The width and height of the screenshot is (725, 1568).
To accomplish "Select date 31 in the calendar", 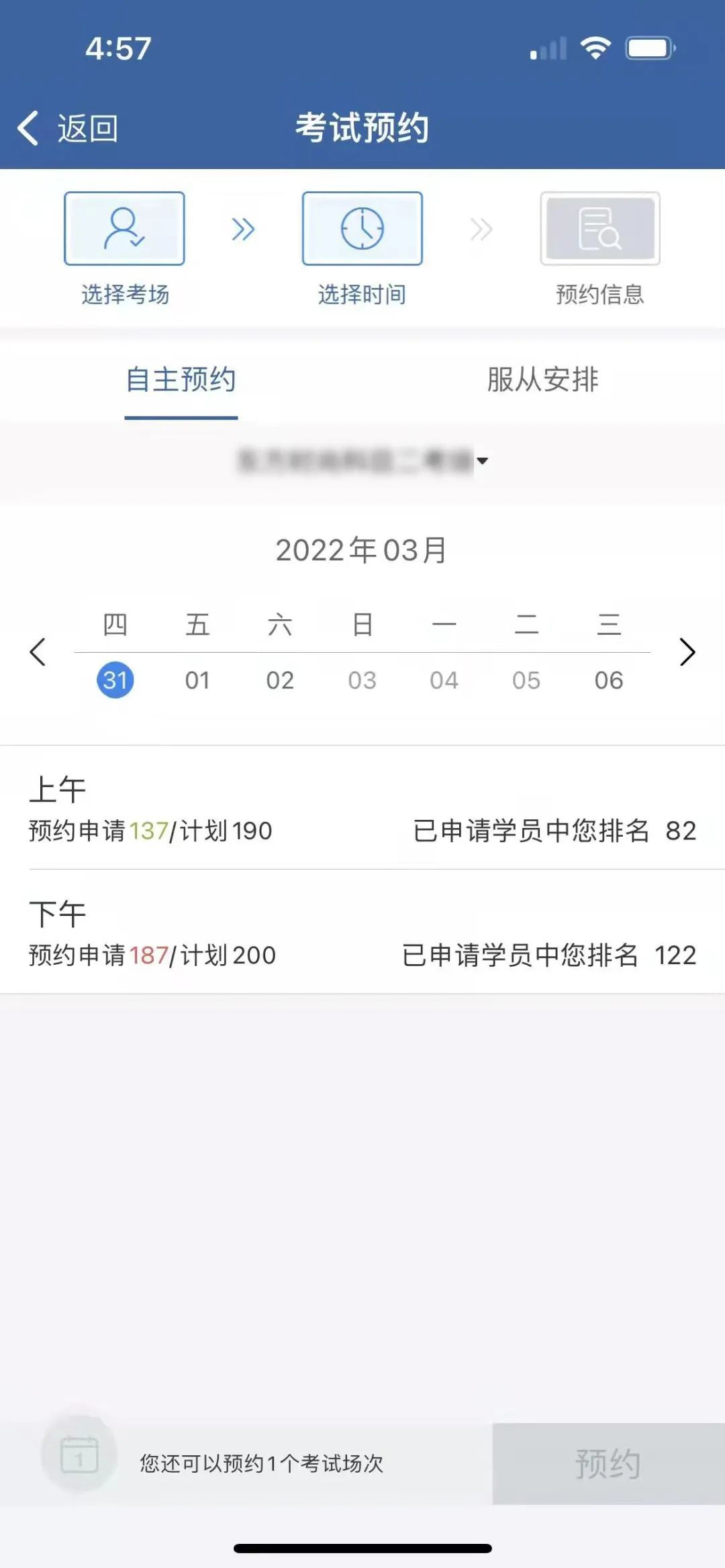I will (x=115, y=680).
